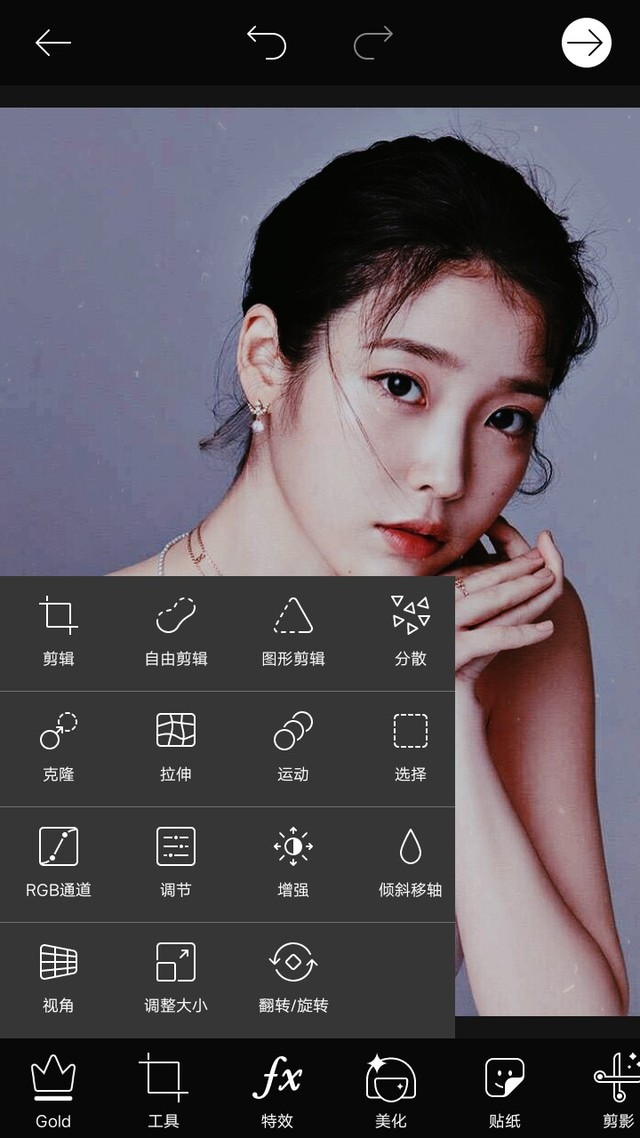640x1138 pixels.
Task: Open the 拉伸 stretch tool
Action: click(176, 747)
